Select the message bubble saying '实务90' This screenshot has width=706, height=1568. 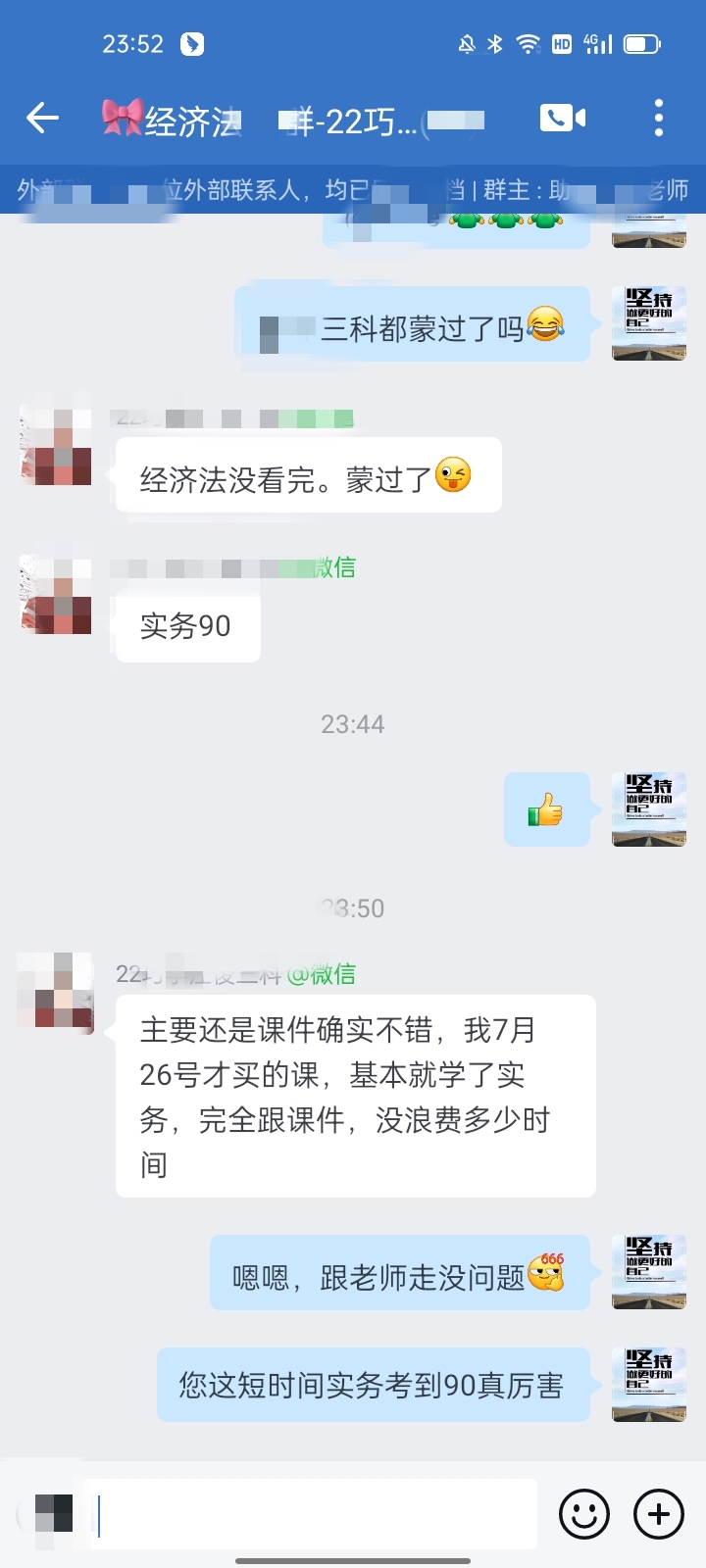pyautogui.click(x=186, y=625)
